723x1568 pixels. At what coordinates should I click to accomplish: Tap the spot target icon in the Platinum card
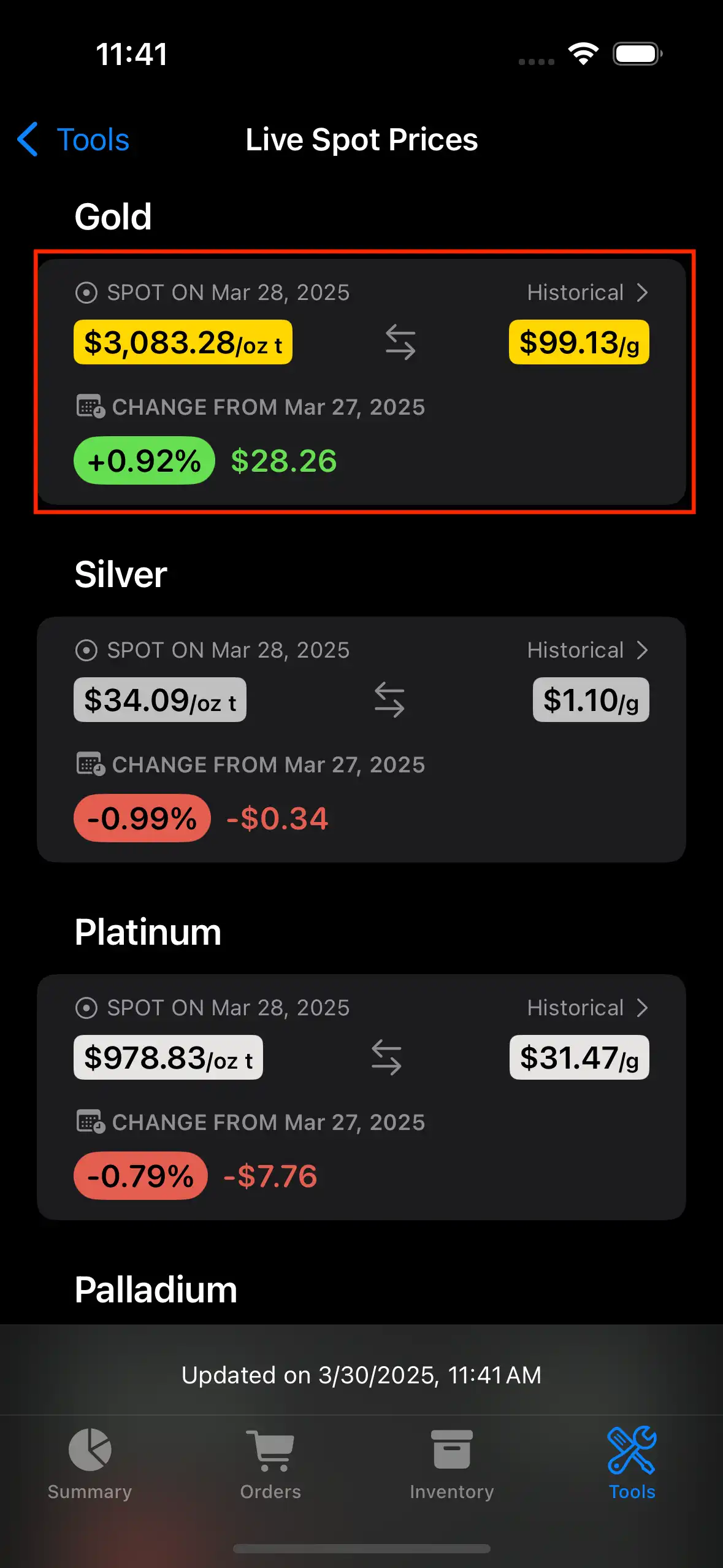88,1007
